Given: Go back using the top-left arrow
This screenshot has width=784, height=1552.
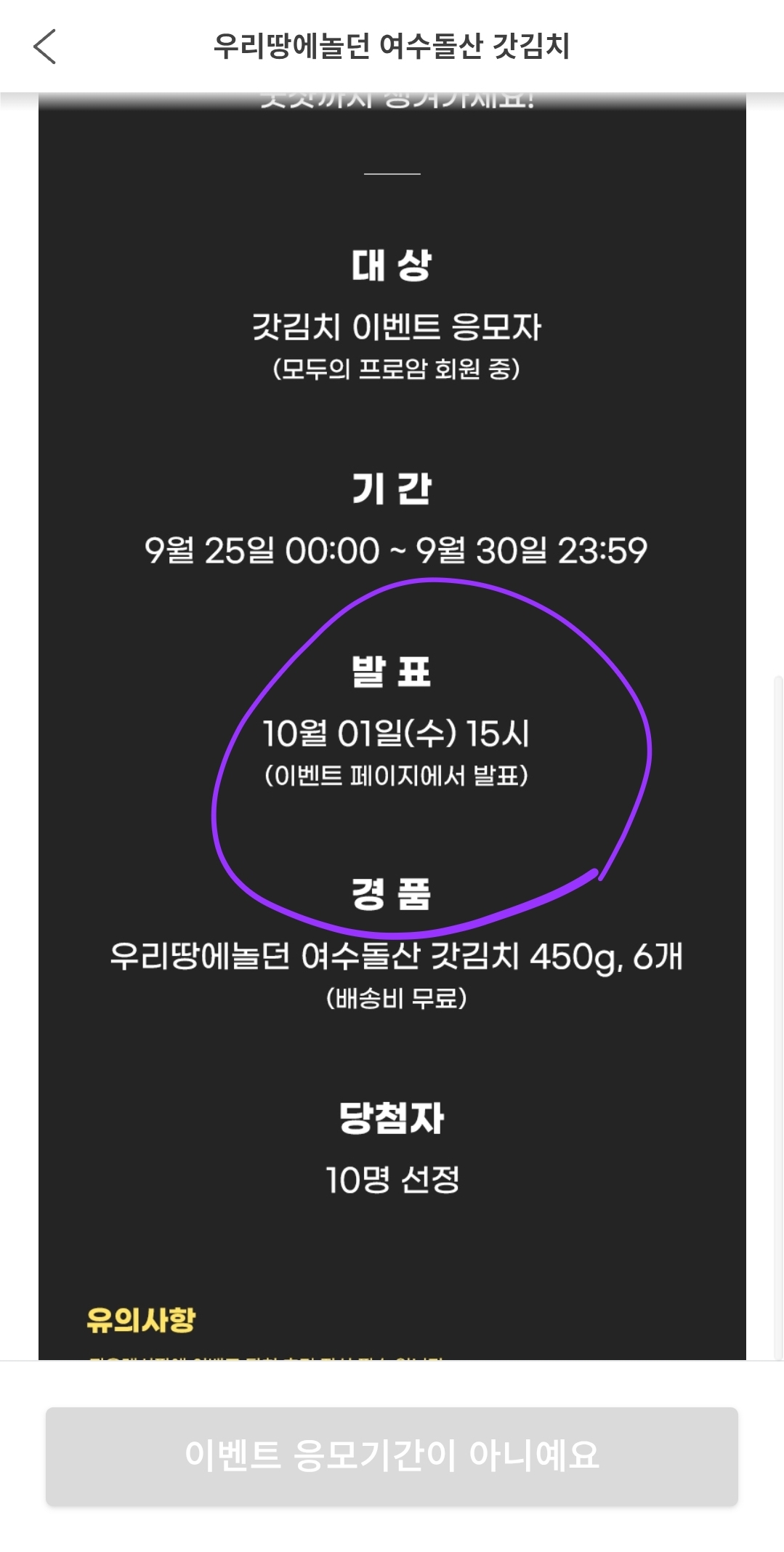Looking at the screenshot, I should (x=45, y=47).
